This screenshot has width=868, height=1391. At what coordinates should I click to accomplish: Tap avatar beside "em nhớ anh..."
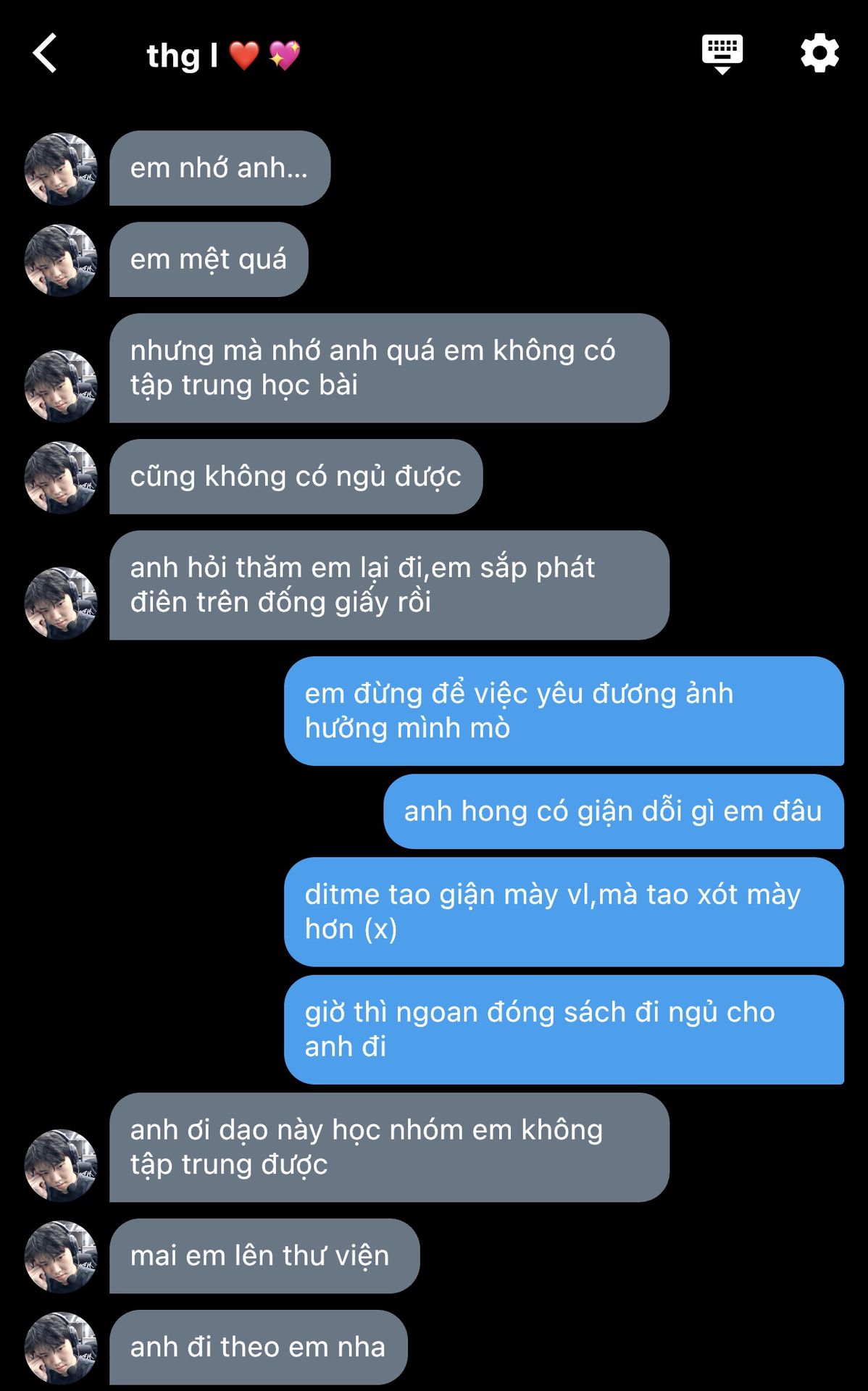click(x=61, y=169)
